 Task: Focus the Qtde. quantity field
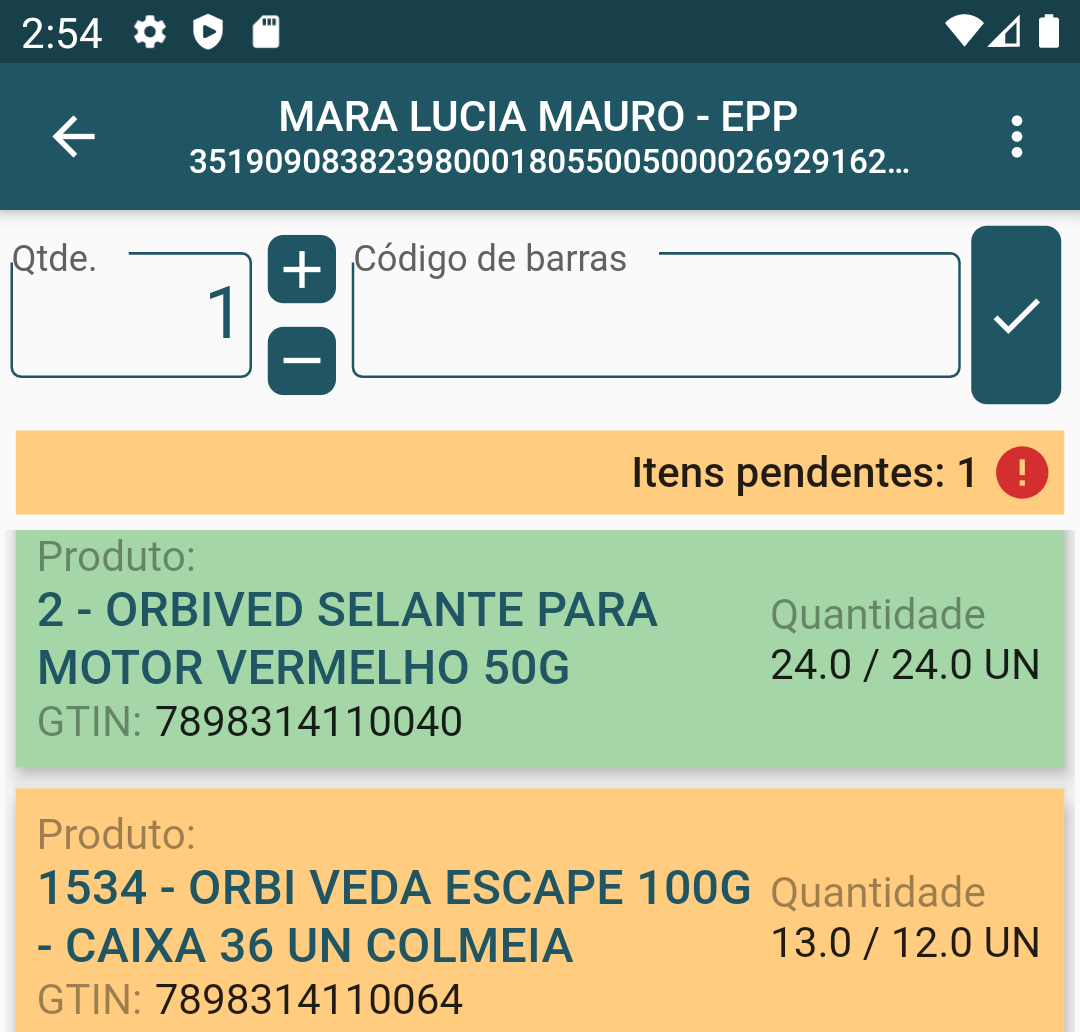(131, 315)
